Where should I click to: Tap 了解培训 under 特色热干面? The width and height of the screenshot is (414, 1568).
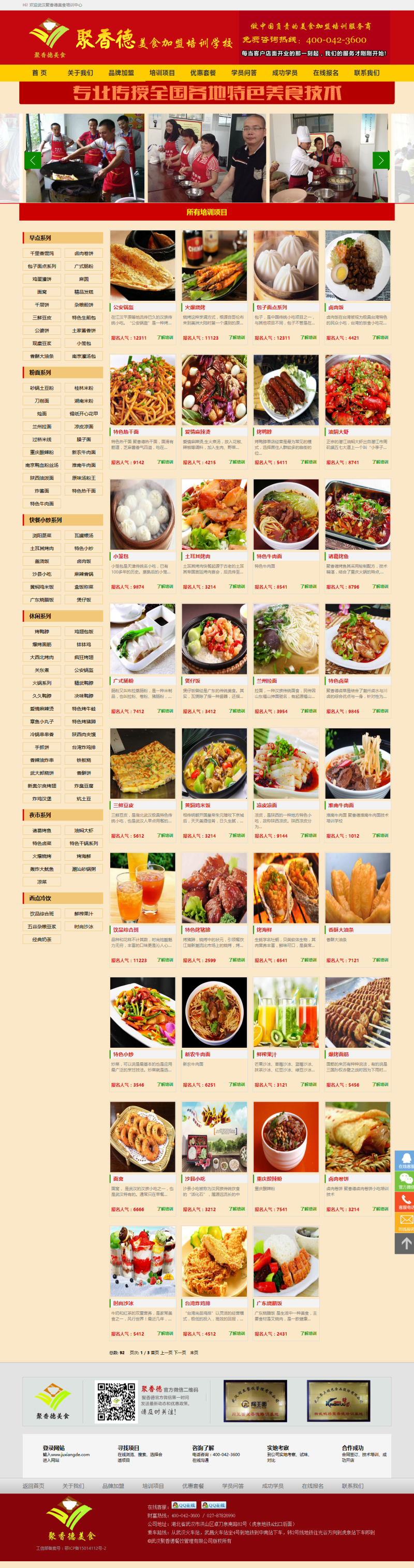click(165, 462)
